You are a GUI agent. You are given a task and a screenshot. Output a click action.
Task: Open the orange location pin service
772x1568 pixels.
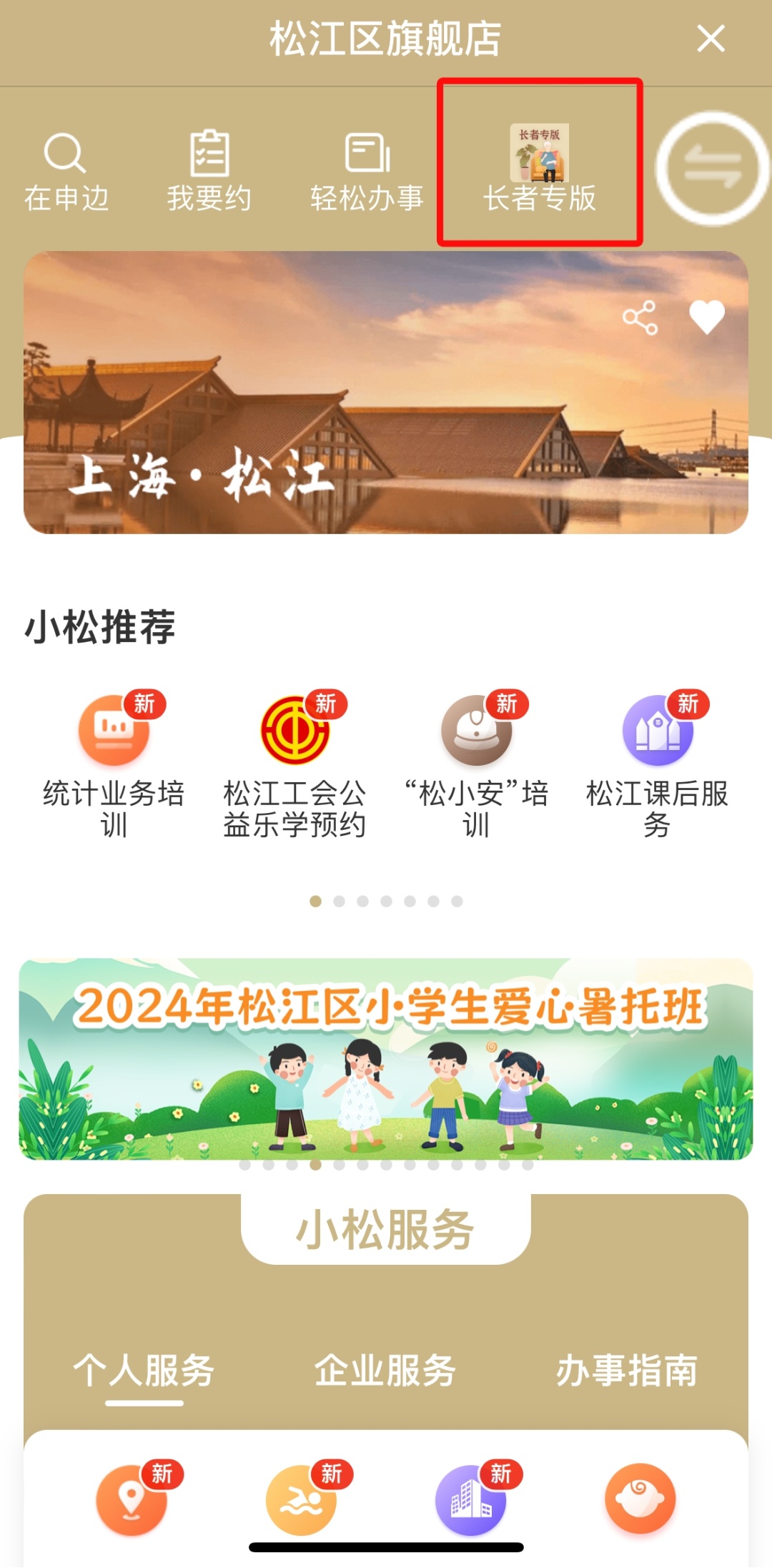click(132, 1500)
